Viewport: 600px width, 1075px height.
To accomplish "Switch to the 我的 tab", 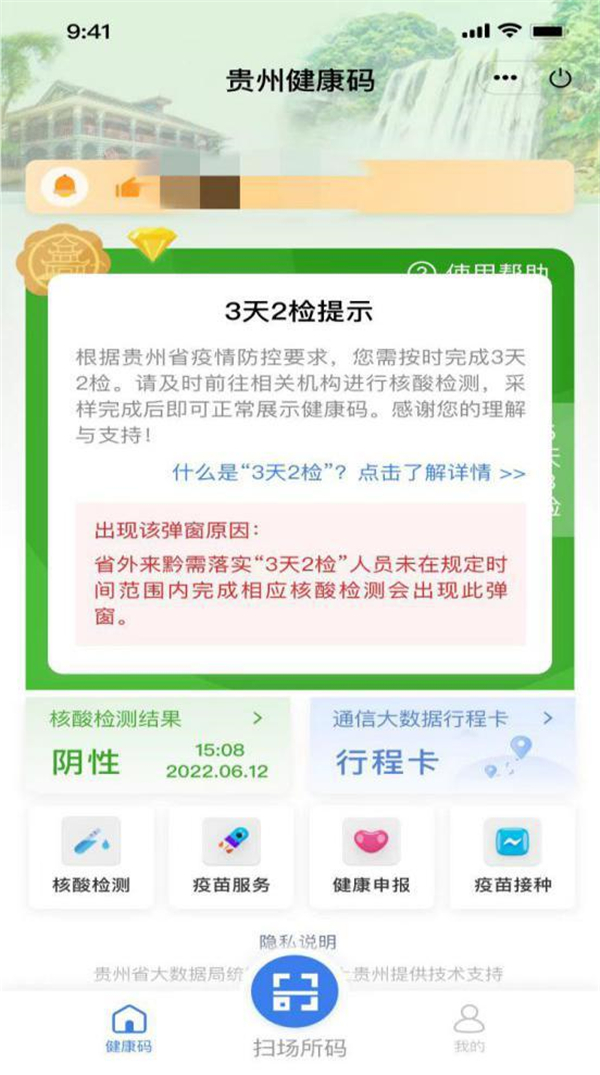I will pyautogui.click(x=469, y=1028).
